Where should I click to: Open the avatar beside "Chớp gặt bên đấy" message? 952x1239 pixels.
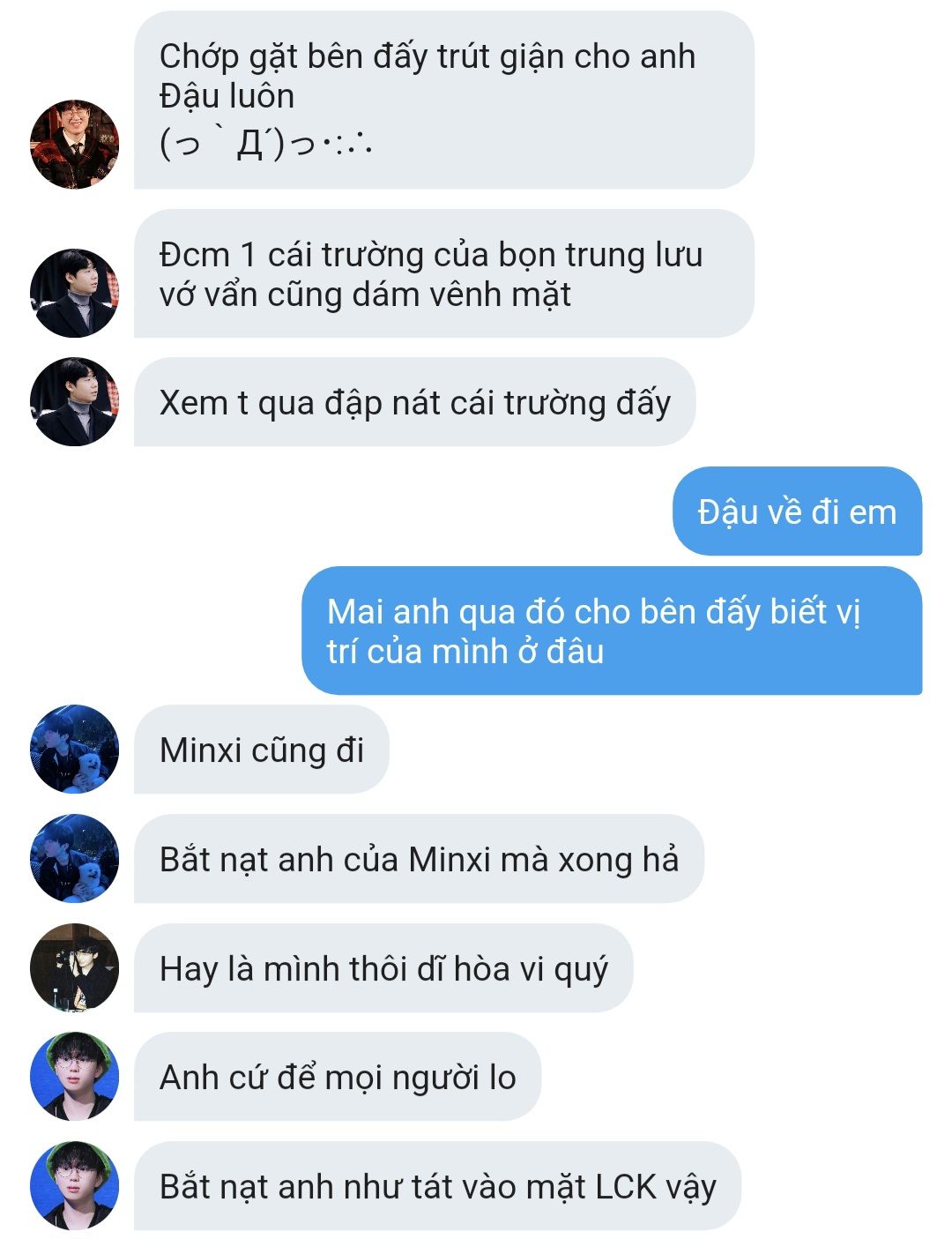[x=74, y=145]
